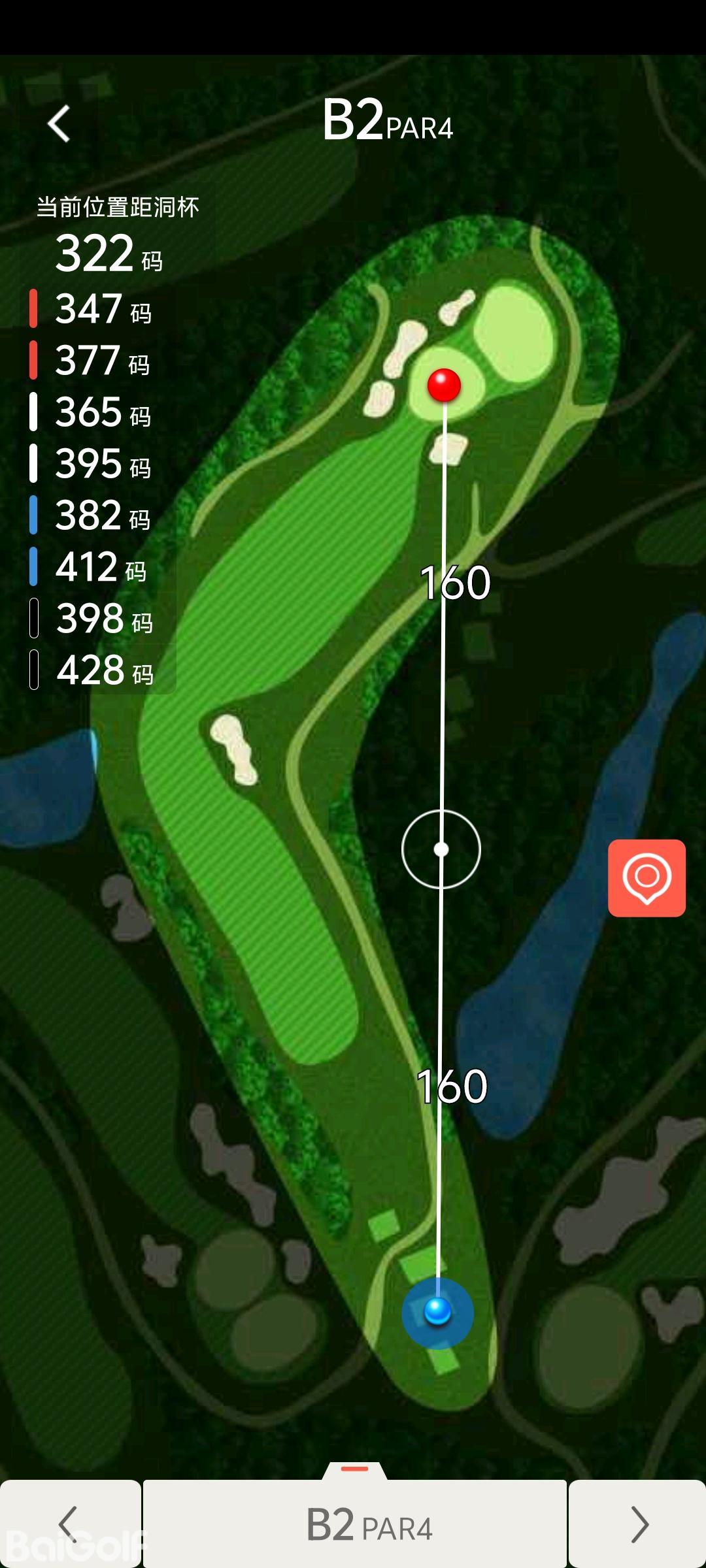Image resolution: width=706 pixels, height=1568 pixels.
Task: Go to the previous hole
Action: click(69, 1524)
